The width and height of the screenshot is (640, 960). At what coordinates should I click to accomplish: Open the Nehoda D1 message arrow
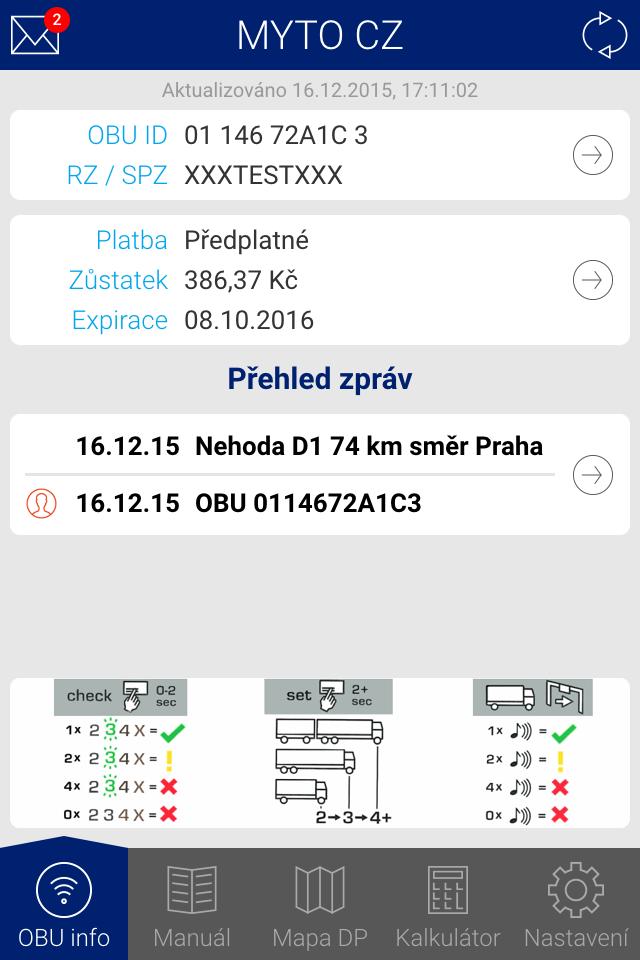pyautogui.click(x=592, y=474)
